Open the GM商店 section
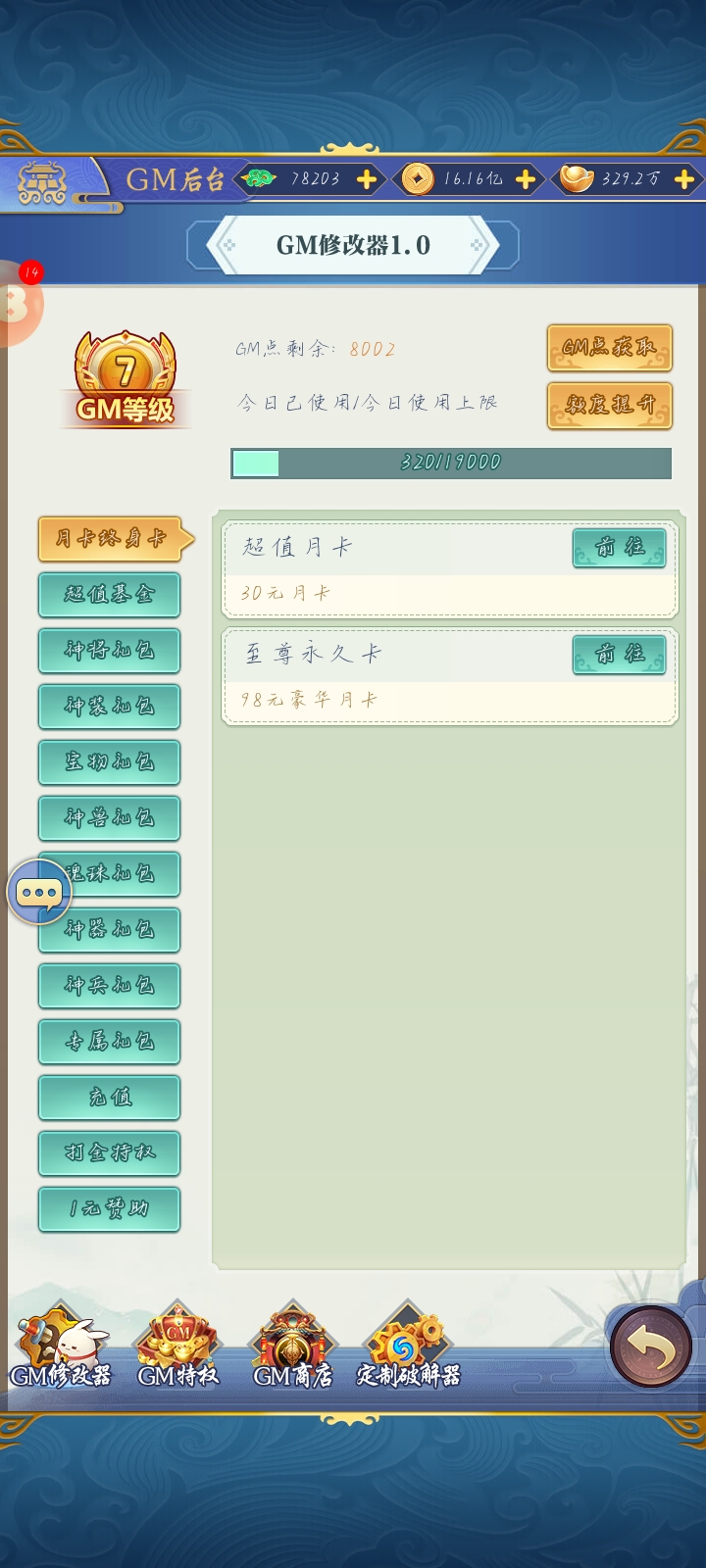This screenshot has height=1568, width=706. [292, 1347]
